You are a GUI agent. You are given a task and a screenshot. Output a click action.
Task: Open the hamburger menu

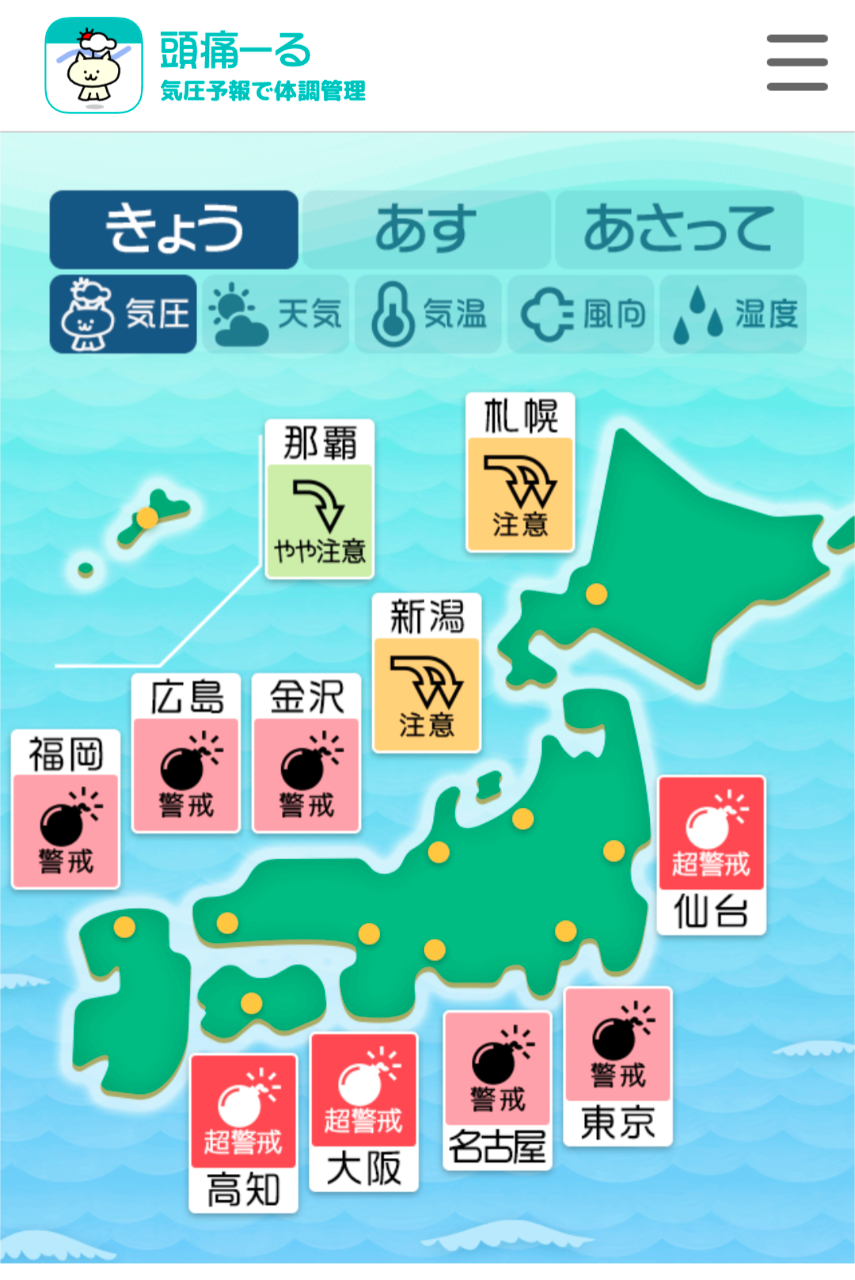tap(797, 63)
